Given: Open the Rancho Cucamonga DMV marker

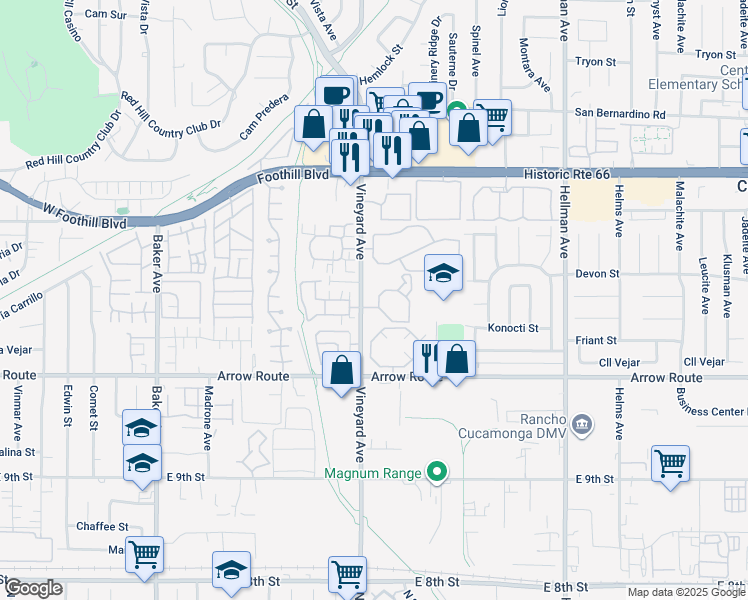Looking at the screenshot, I should click(580, 425).
